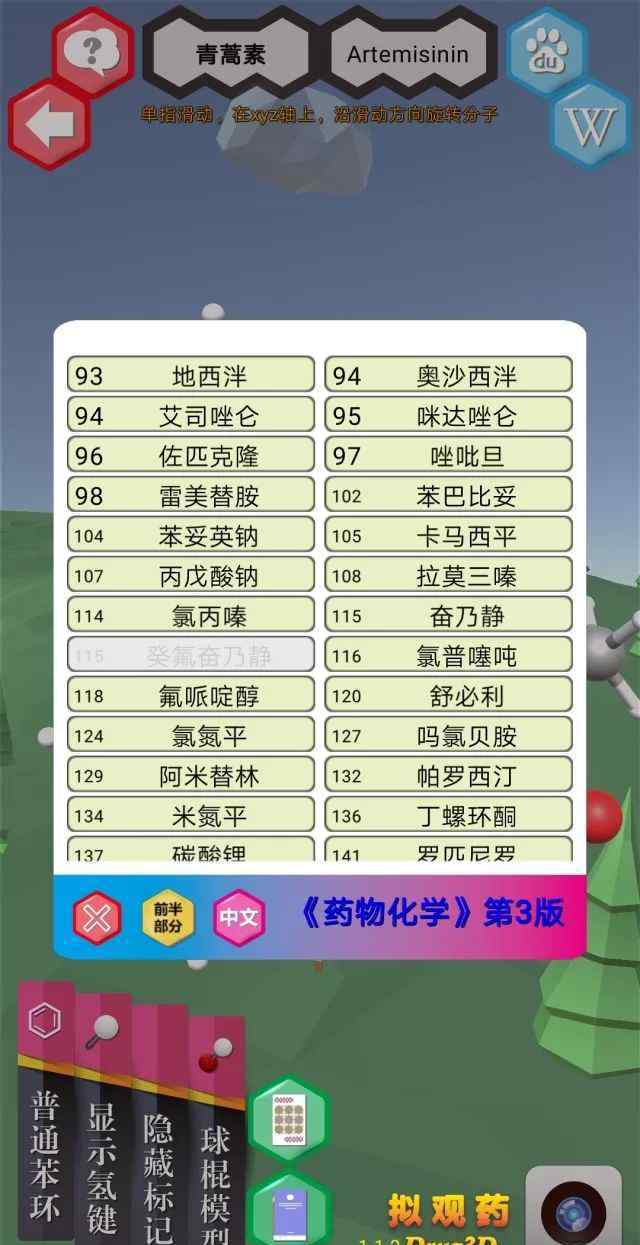Go back with the red arrow hexagon
This screenshot has width=640, height=1245.
point(49,126)
